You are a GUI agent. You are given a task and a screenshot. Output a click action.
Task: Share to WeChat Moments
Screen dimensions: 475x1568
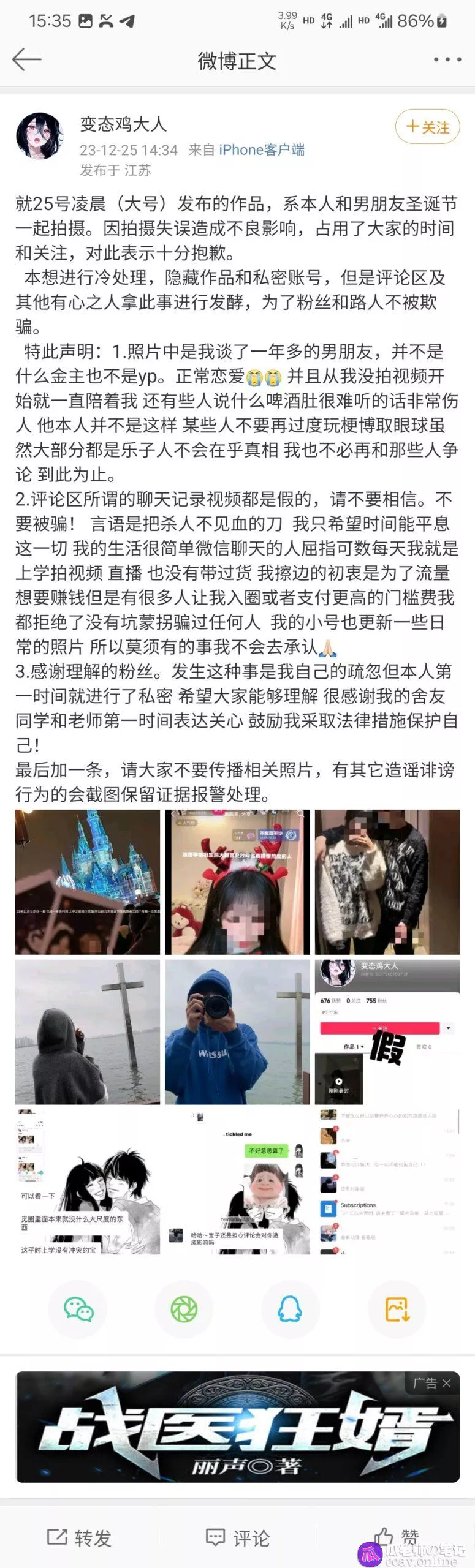click(184, 1310)
